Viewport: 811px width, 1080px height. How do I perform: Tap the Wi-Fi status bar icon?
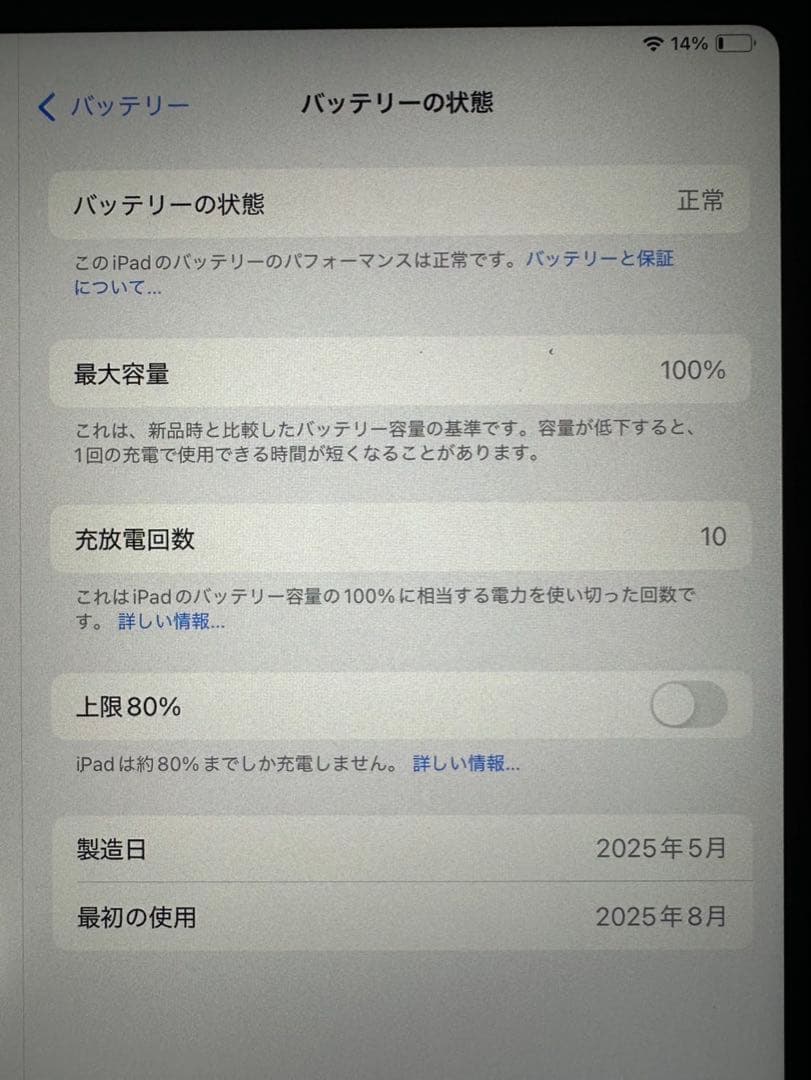(x=653, y=43)
